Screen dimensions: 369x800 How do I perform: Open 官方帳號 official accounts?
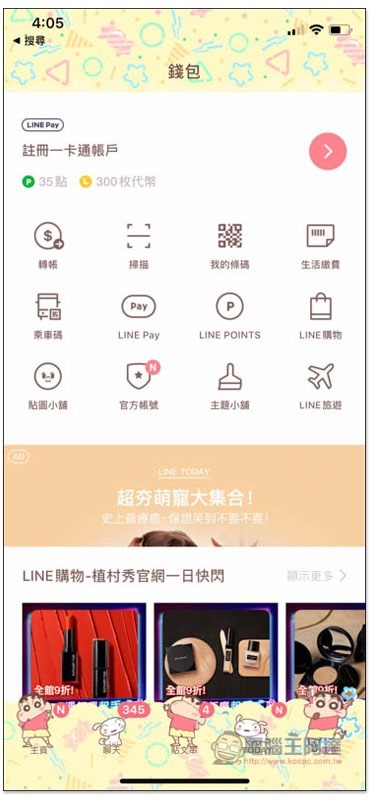pyautogui.click(x=139, y=386)
